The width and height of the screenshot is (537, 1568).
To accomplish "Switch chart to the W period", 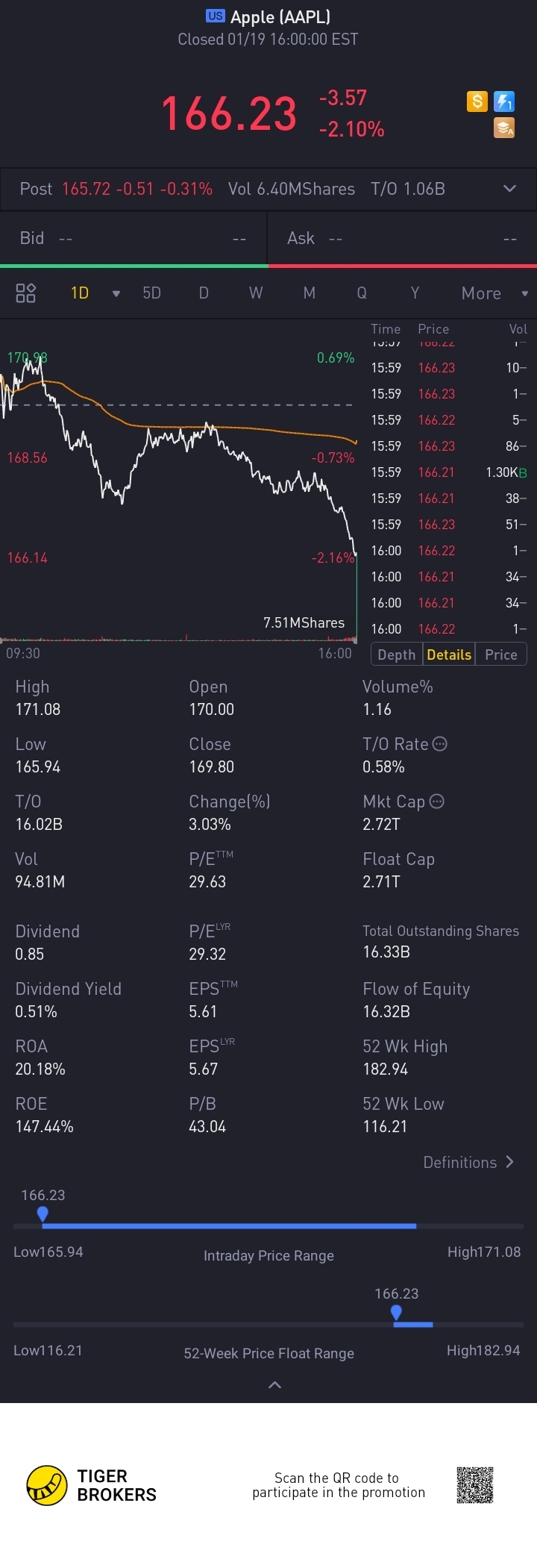I will point(256,293).
